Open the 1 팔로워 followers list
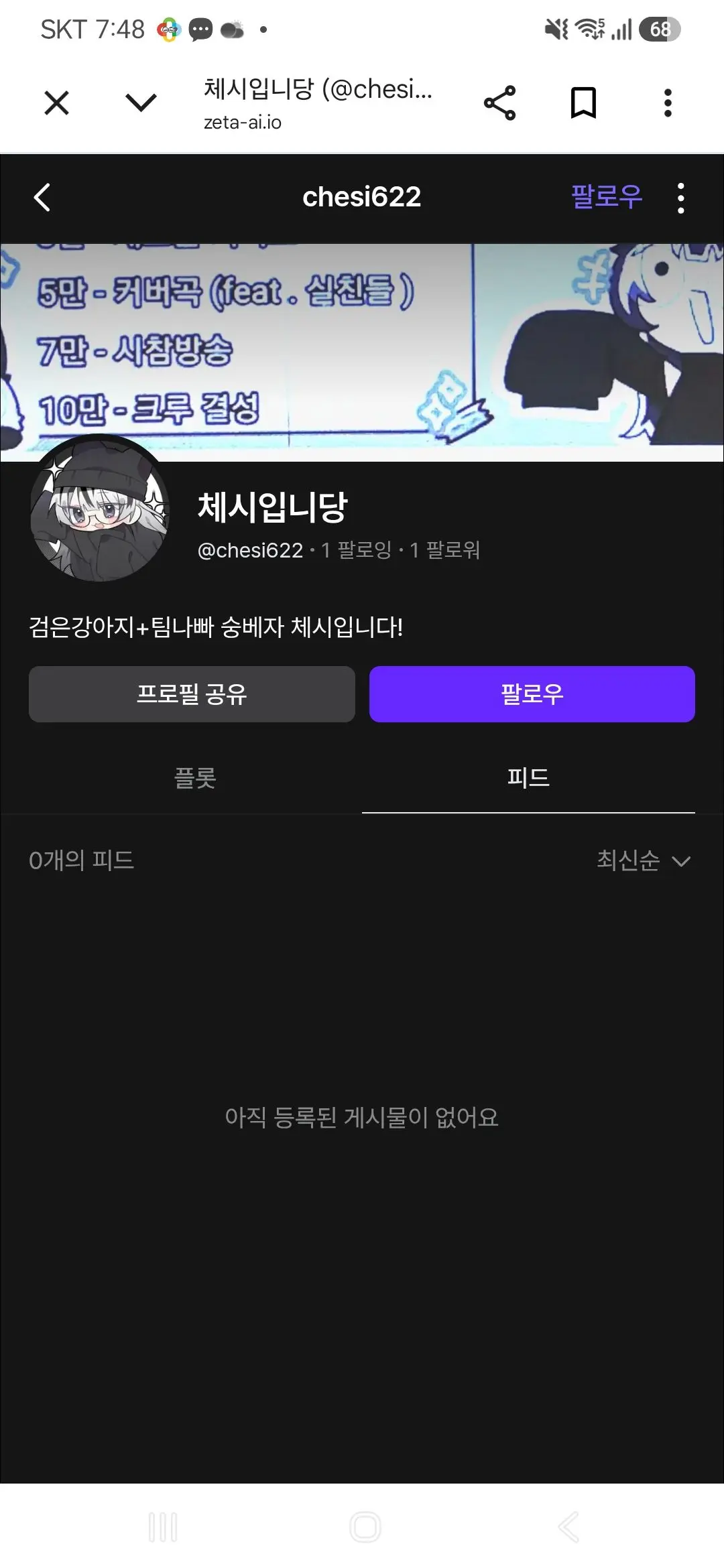This screenshot has height=1568, width=724. pyautogui.click(x=445, y=550)
